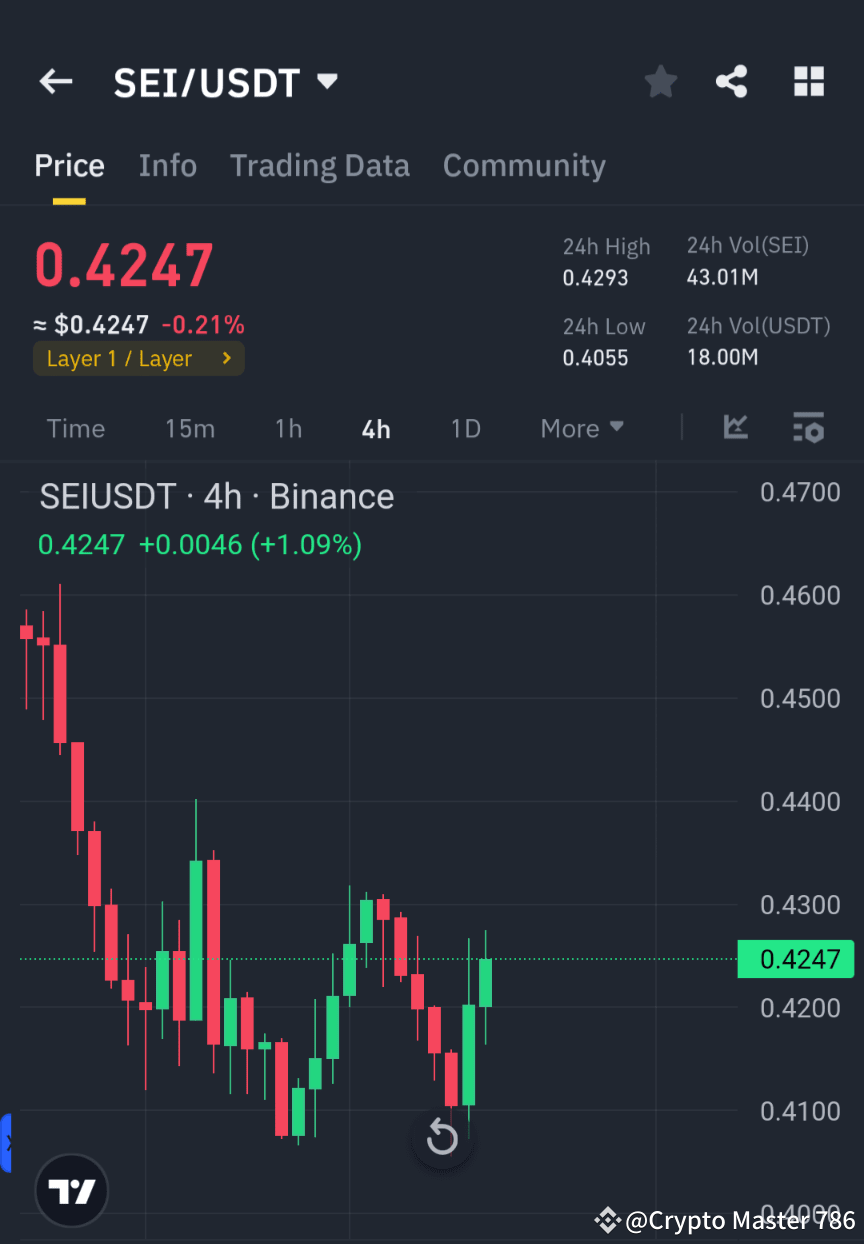Screen dimensions: 864x1244
Task: Reset chart view with circular refresh icon
Action: [x=442, y=1138]
